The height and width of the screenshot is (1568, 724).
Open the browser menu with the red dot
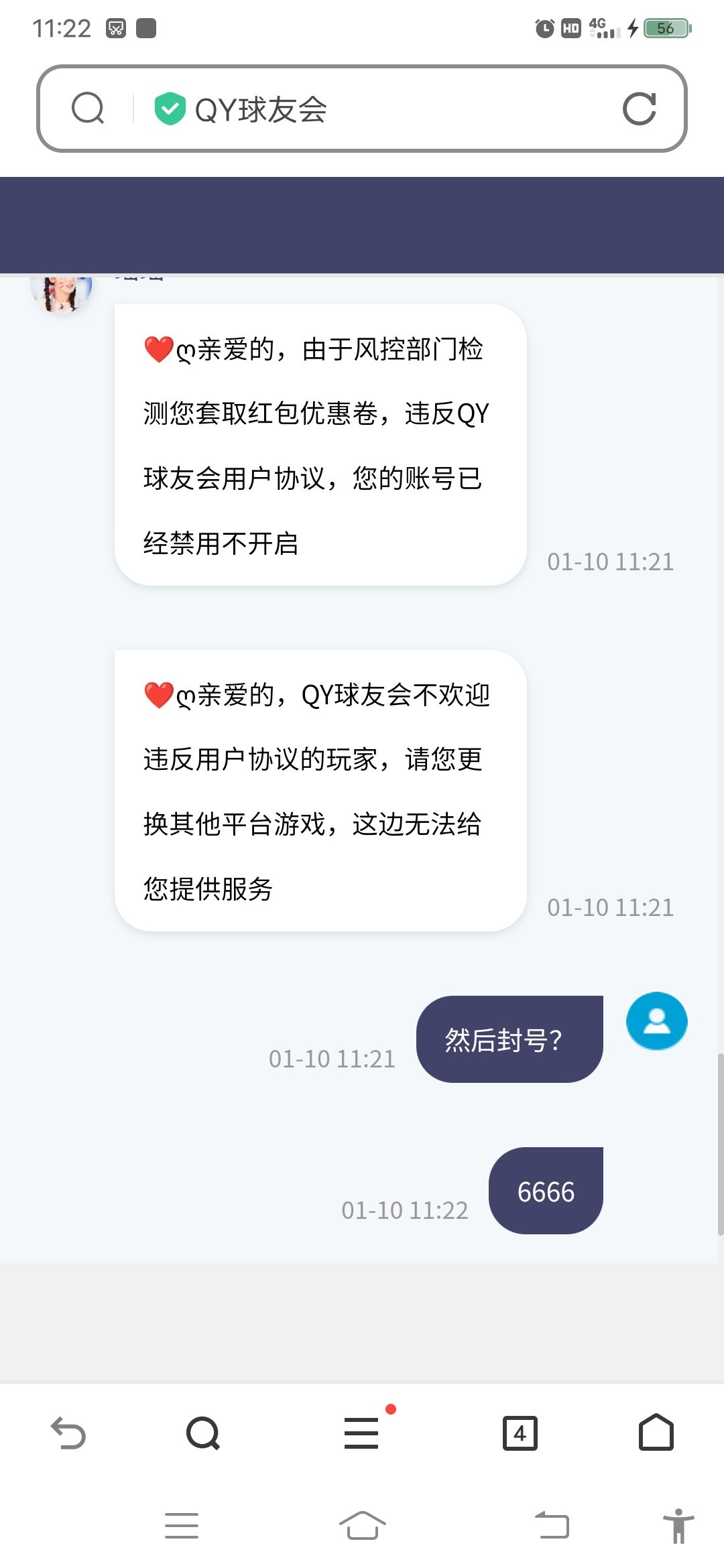pyautogui.click(x=362, y=1433)
